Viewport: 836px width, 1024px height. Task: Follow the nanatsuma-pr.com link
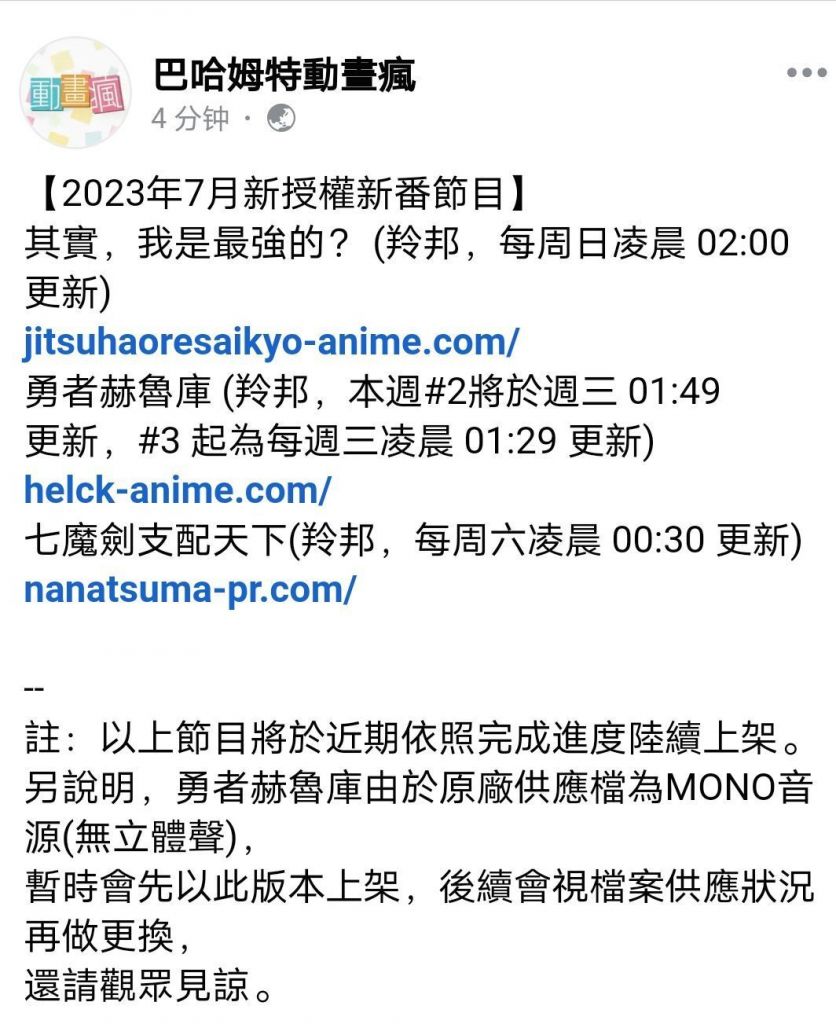[x=189, y=590]
